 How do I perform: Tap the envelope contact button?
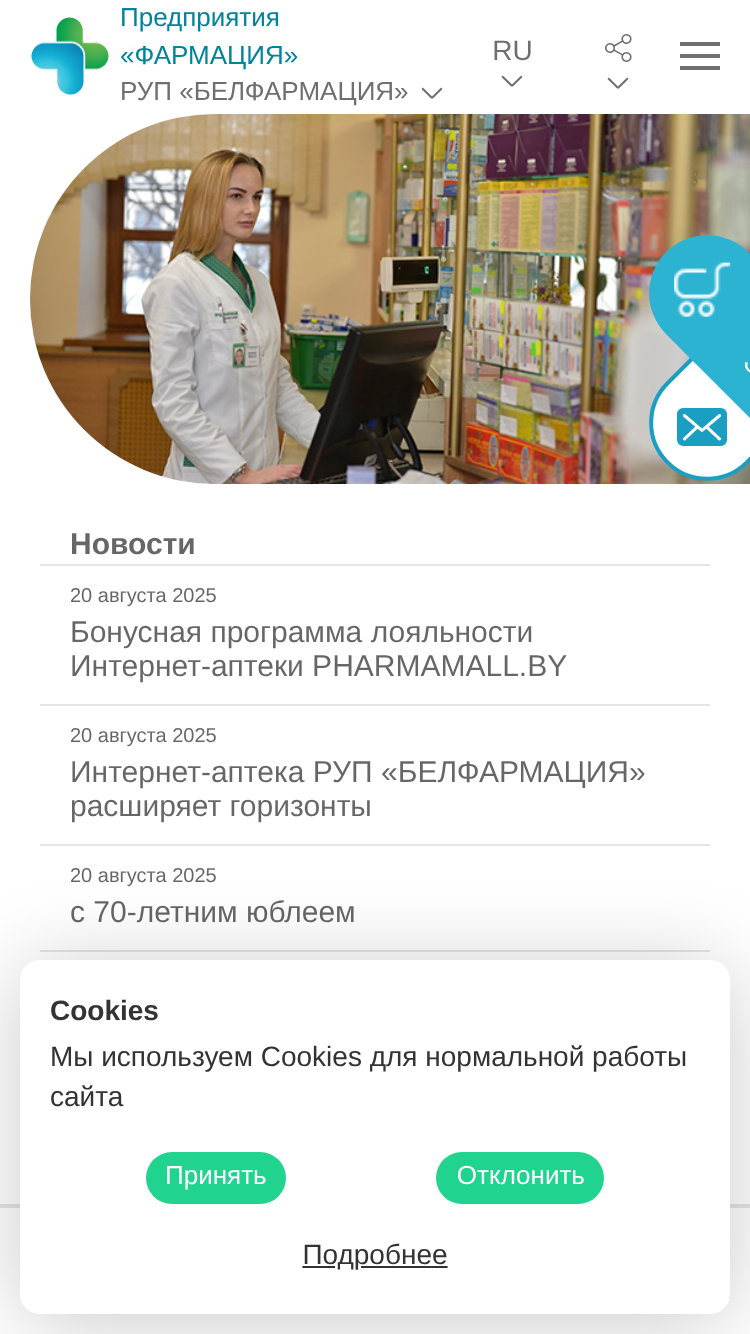701,426
